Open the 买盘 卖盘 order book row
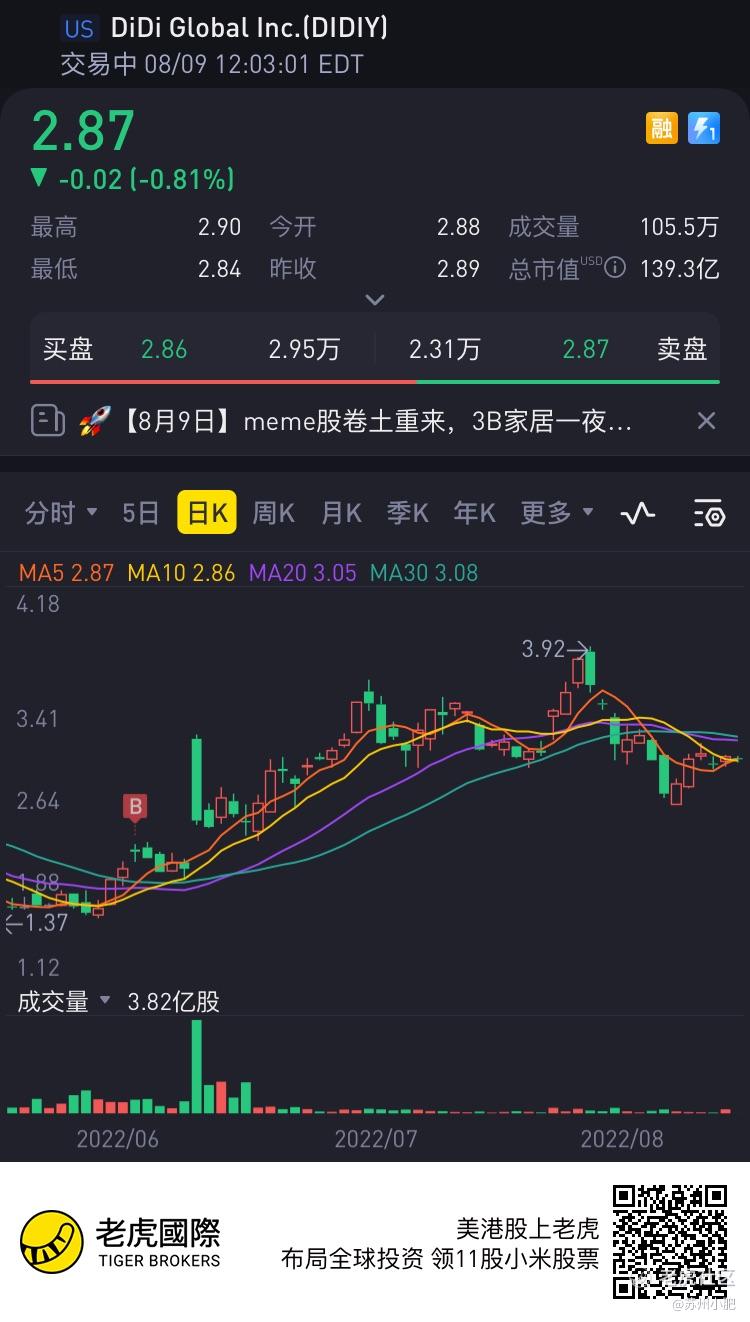750x1322 pixels. pos(375,349)
